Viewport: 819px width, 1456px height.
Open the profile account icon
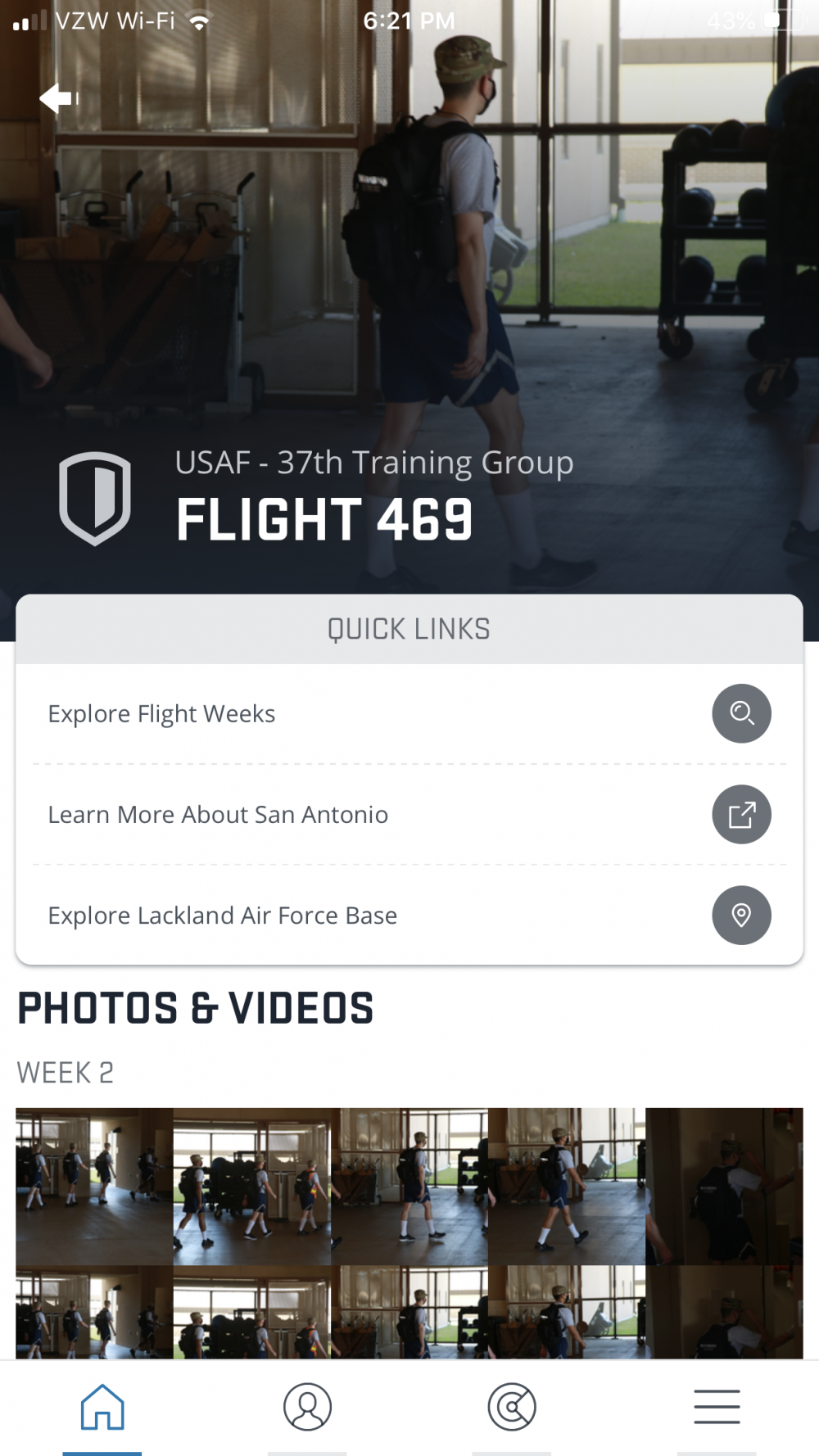click(307, 1406)
